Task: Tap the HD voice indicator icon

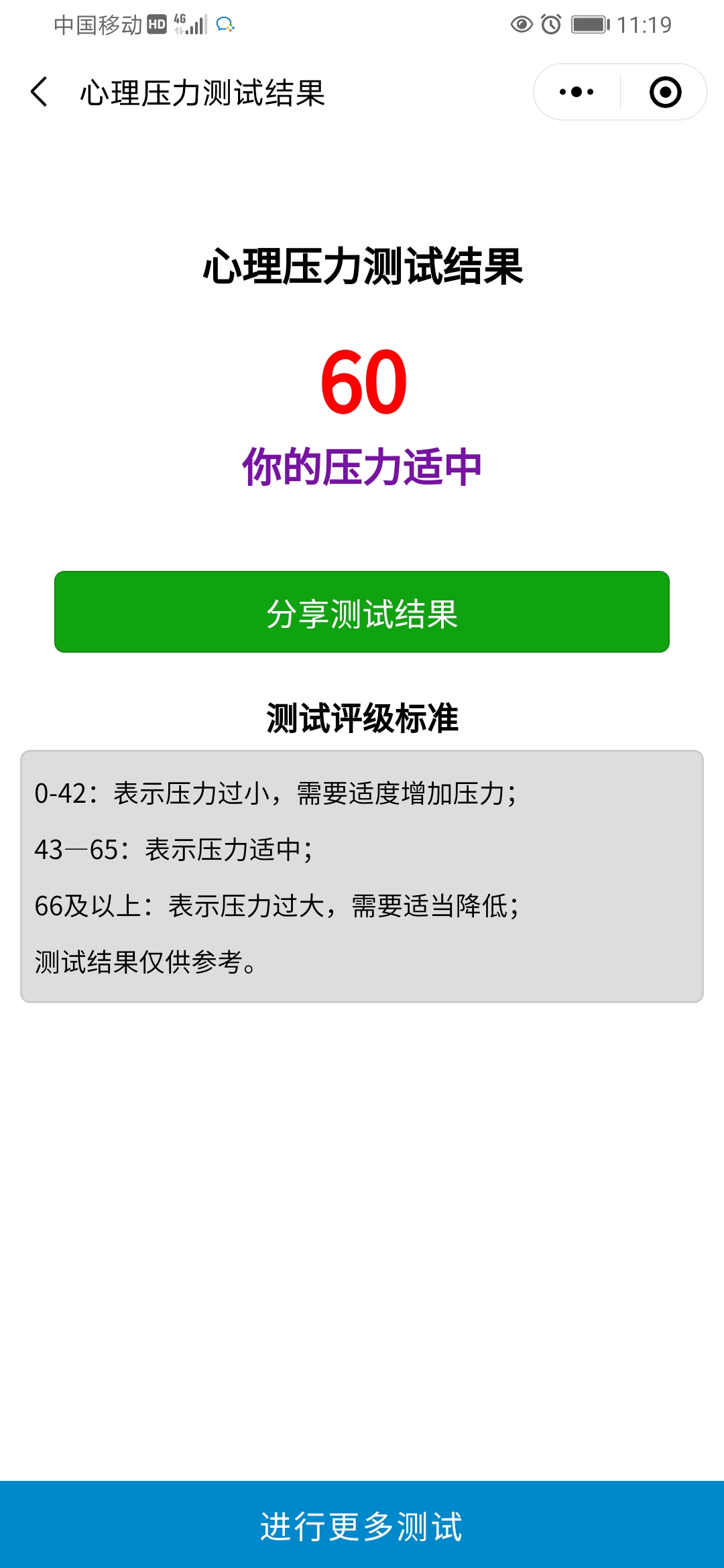Action: 156,25
